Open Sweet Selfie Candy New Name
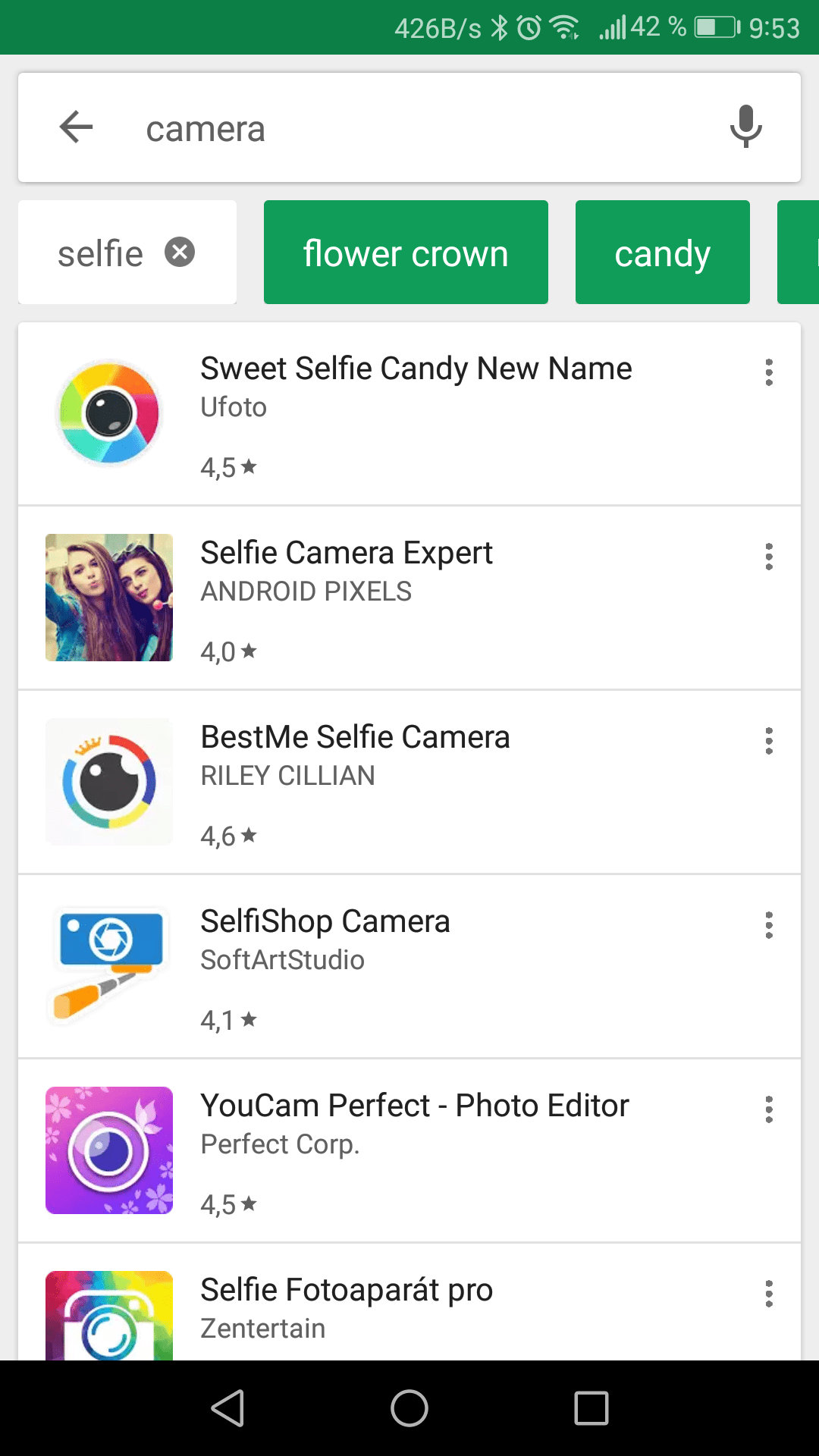The image size is (819, 1456). pyautogui.click(x=409, y=414)
